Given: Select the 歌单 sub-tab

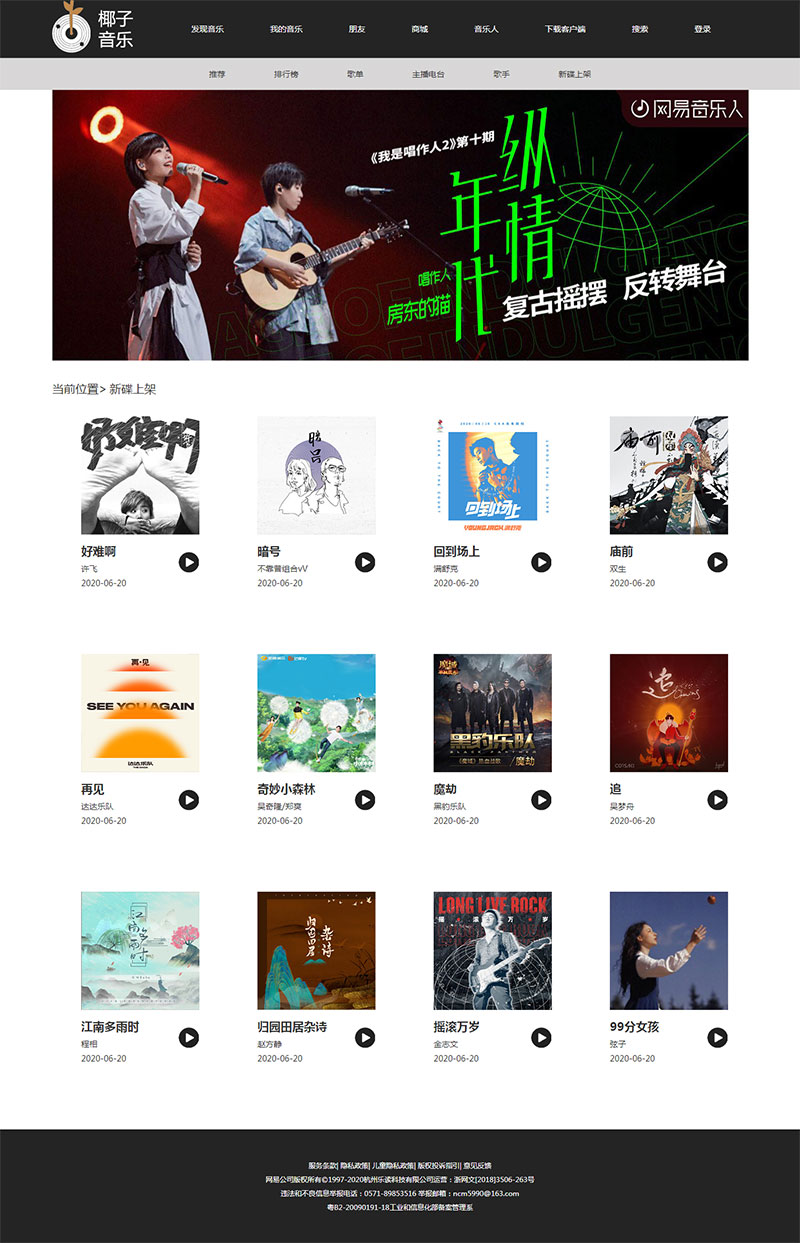Looking at the screenshot, I should coord(355,74).
